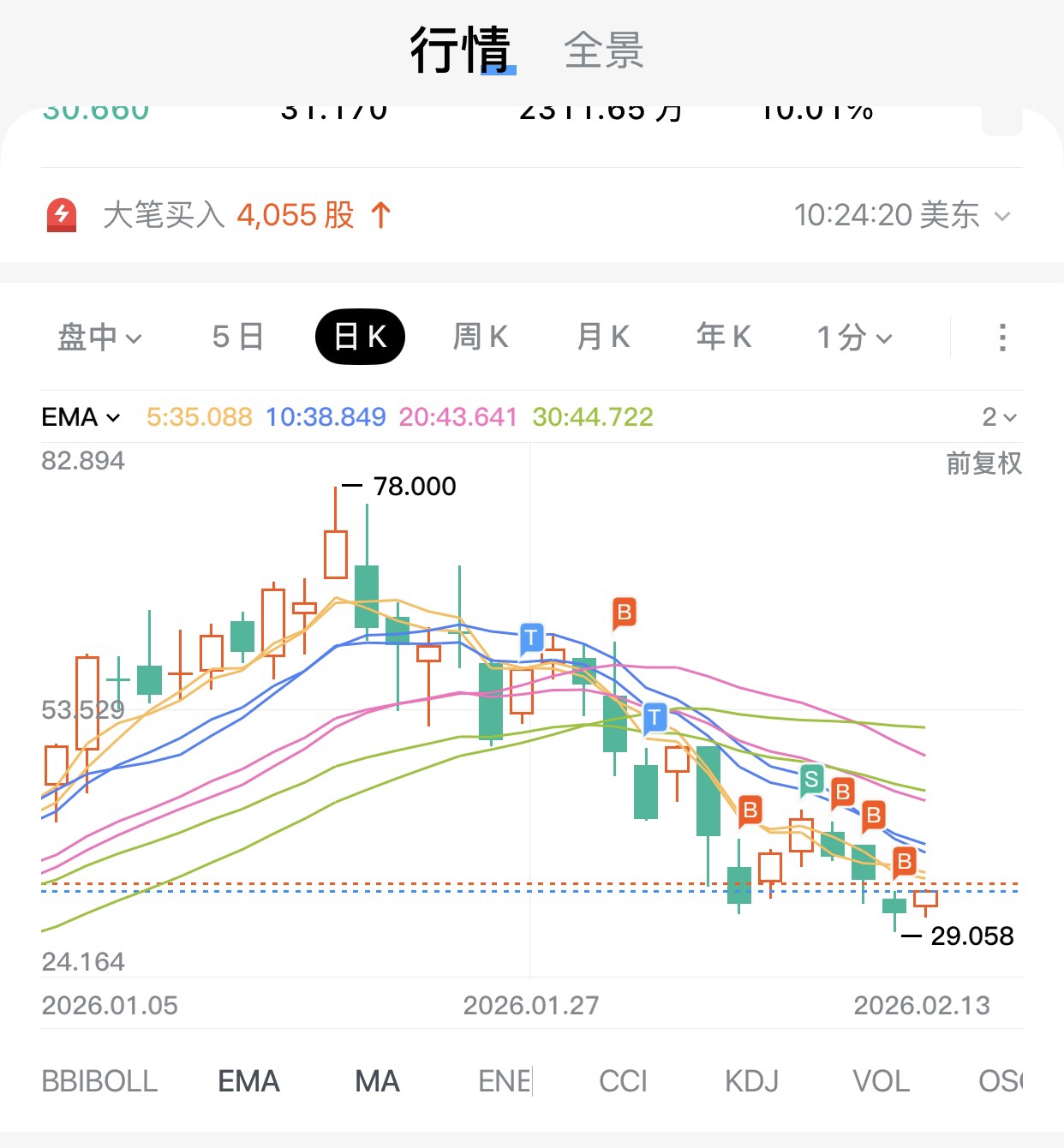1064x1148 pixels.
Task: Select the 日K daily candlestick tab
Action: [x=360, y=337]
